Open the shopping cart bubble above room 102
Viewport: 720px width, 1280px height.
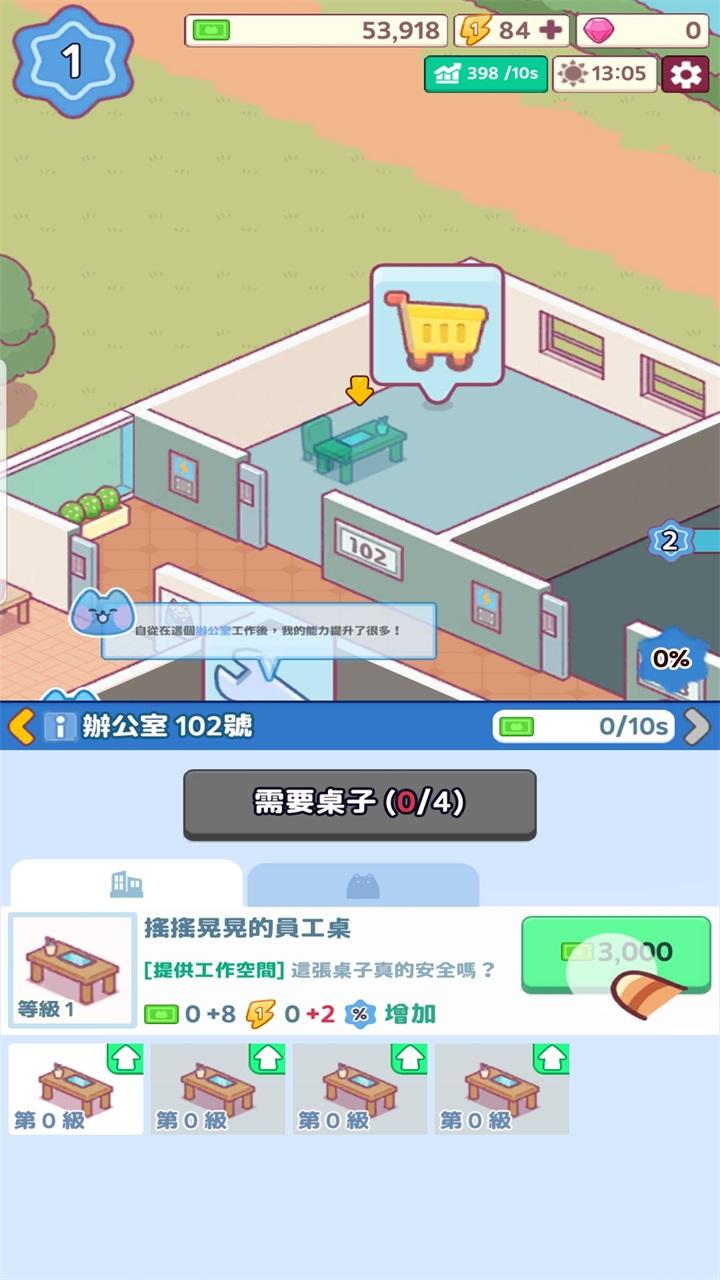pos(438,327)
